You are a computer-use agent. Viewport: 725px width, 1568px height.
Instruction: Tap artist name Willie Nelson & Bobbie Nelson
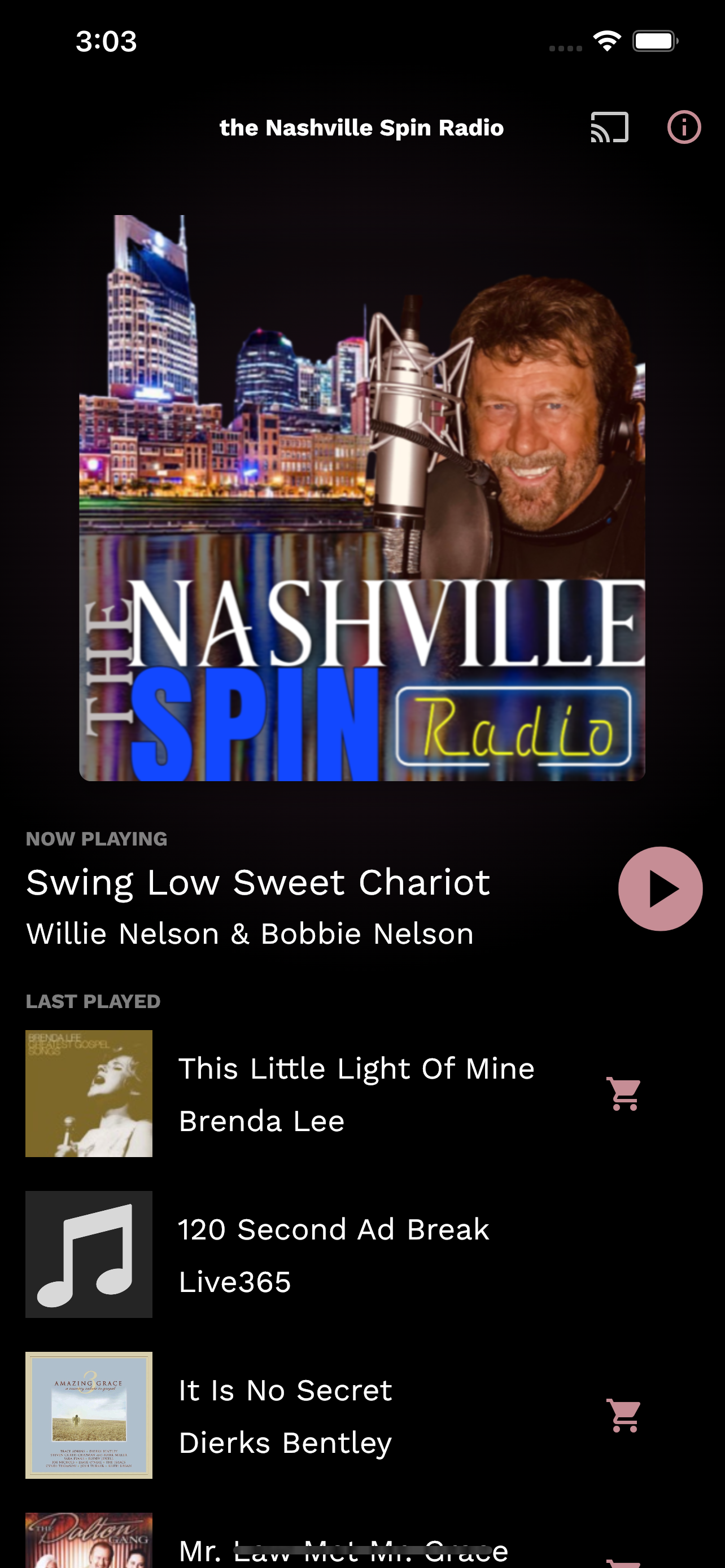pyautogui.click(x=248, y=933)
